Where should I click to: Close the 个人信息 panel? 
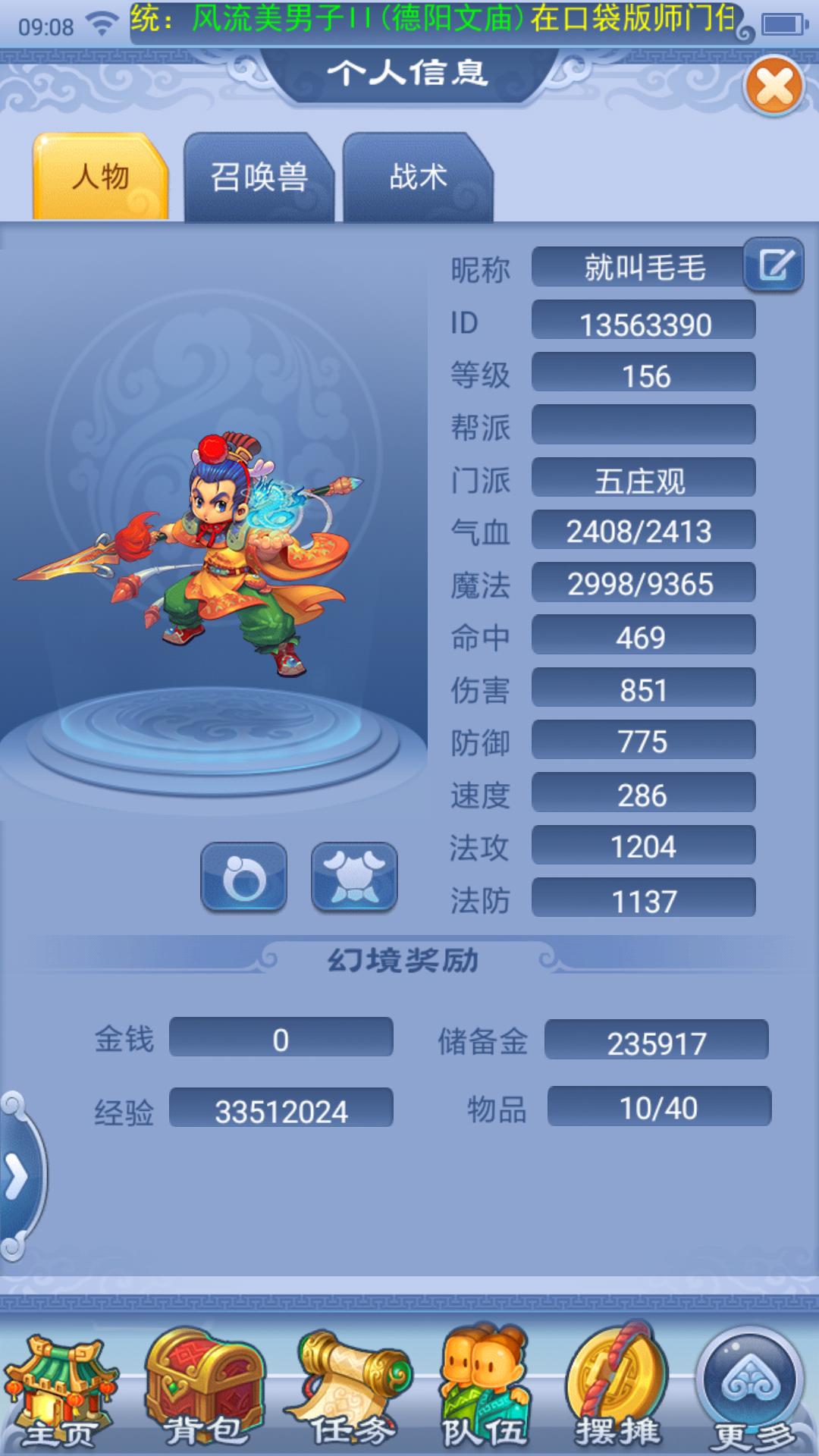(774, 87)
